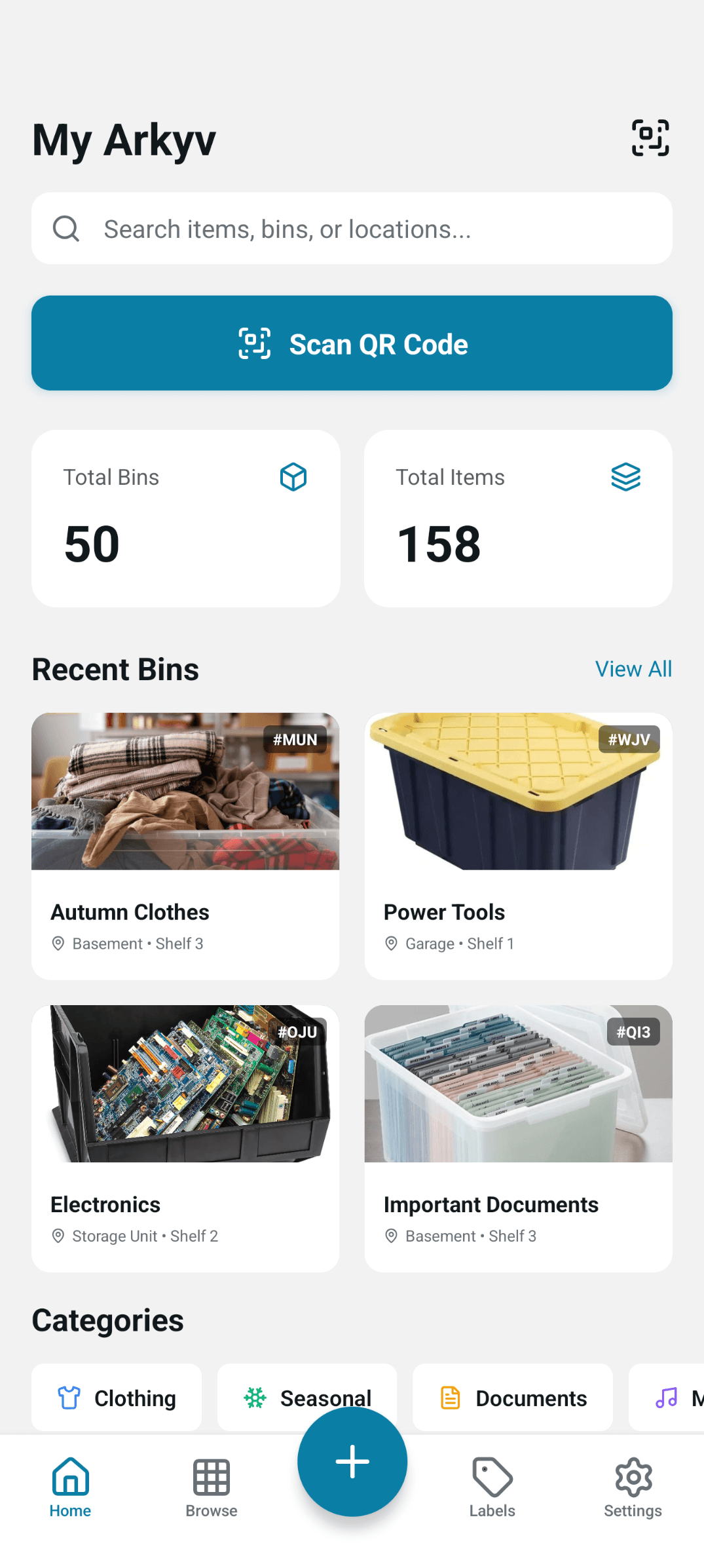Open the scan icon beside My Arkyv

650,138
